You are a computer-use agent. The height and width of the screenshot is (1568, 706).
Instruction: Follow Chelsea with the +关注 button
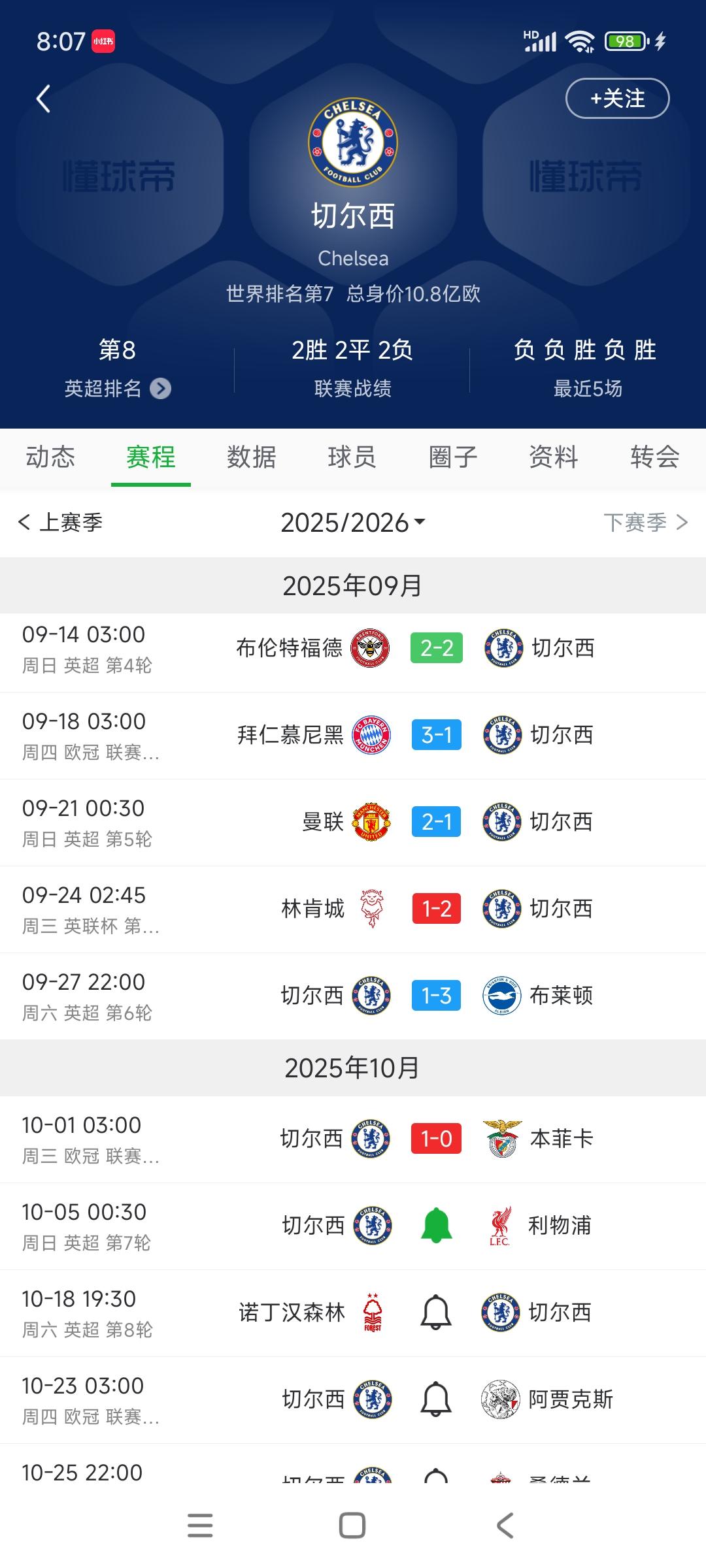point(617,99)
